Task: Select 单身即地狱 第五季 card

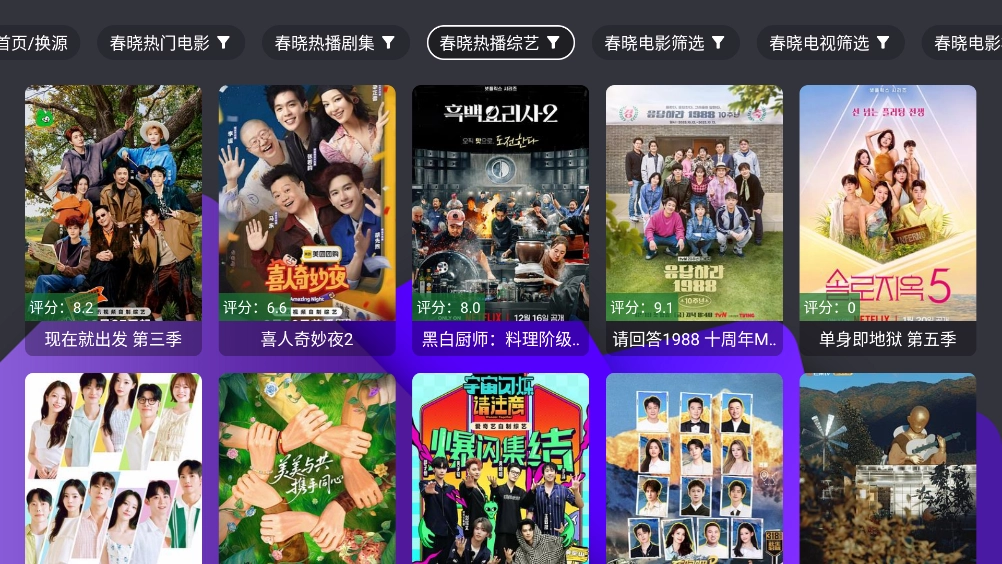Action: 887,220
